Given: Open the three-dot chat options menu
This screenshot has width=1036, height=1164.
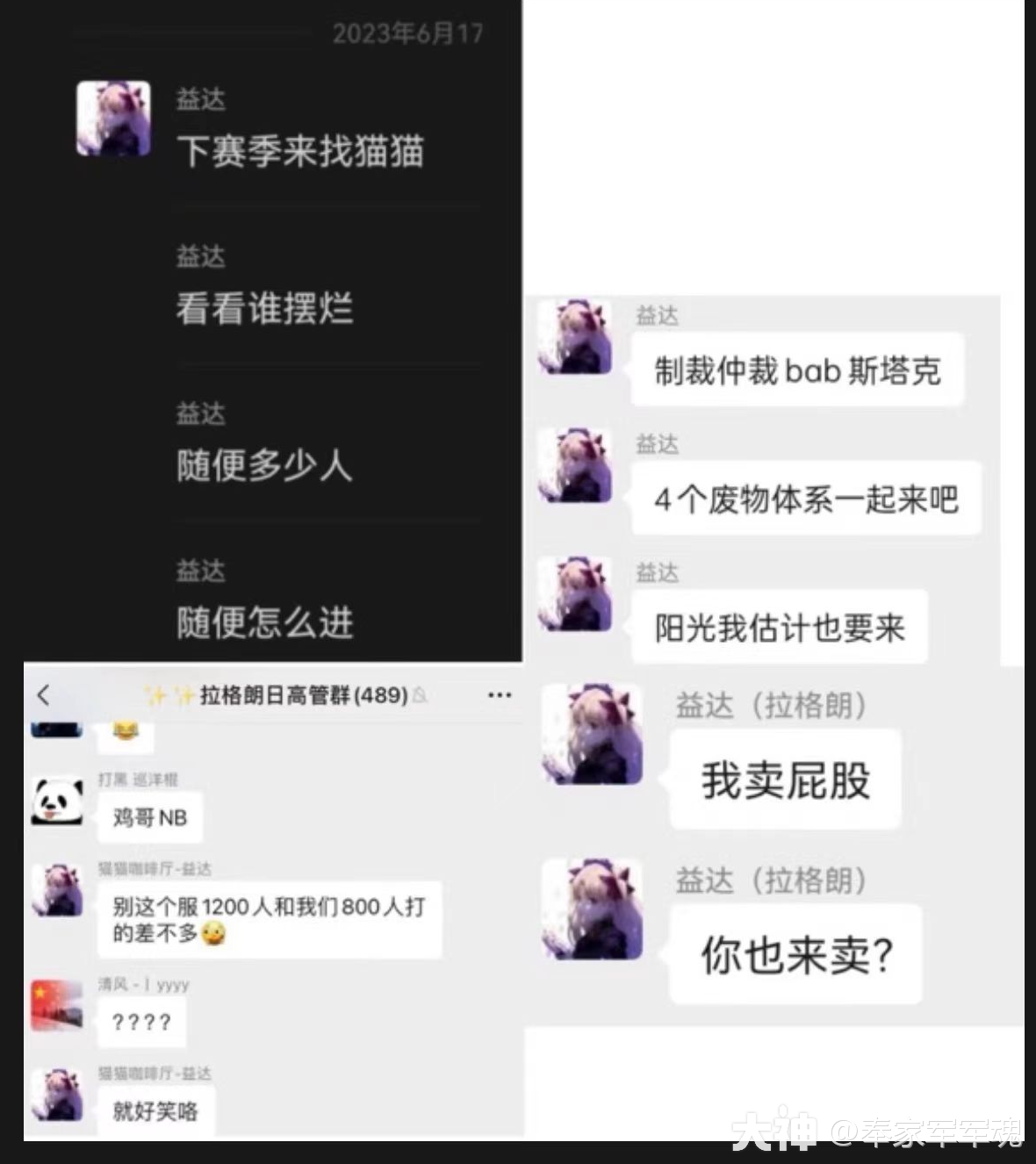Looking at the screenshot, I should pyautogui.click(x=498, y=694).
